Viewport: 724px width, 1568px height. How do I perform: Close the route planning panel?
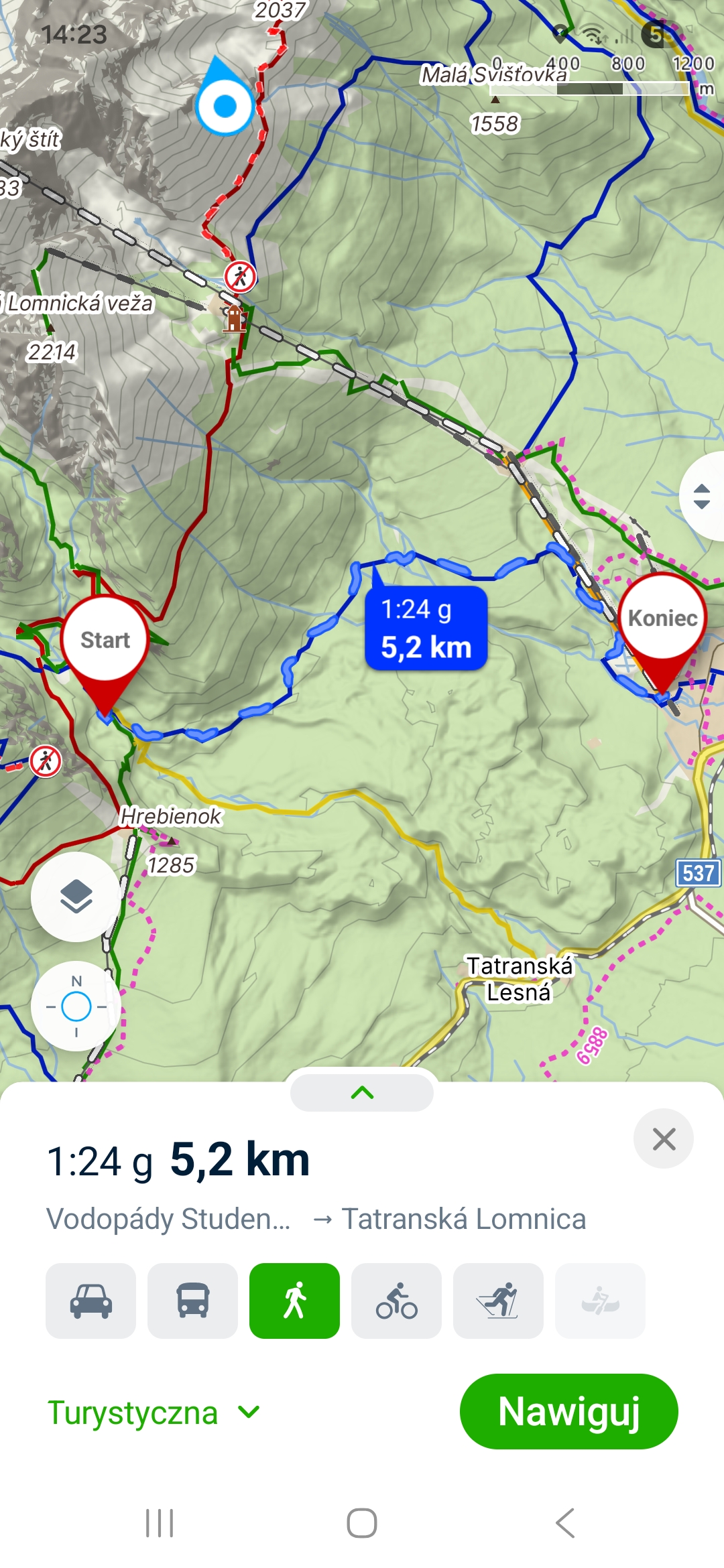tap(664, 1139)
